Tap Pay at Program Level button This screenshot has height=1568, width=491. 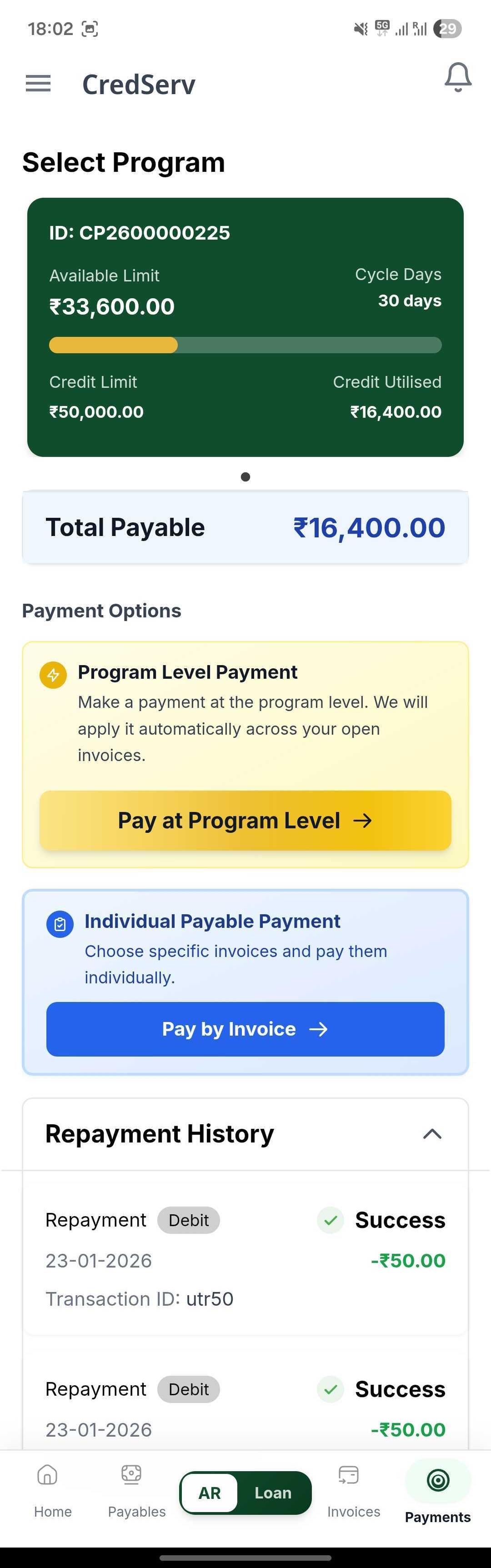coord(245,820)
